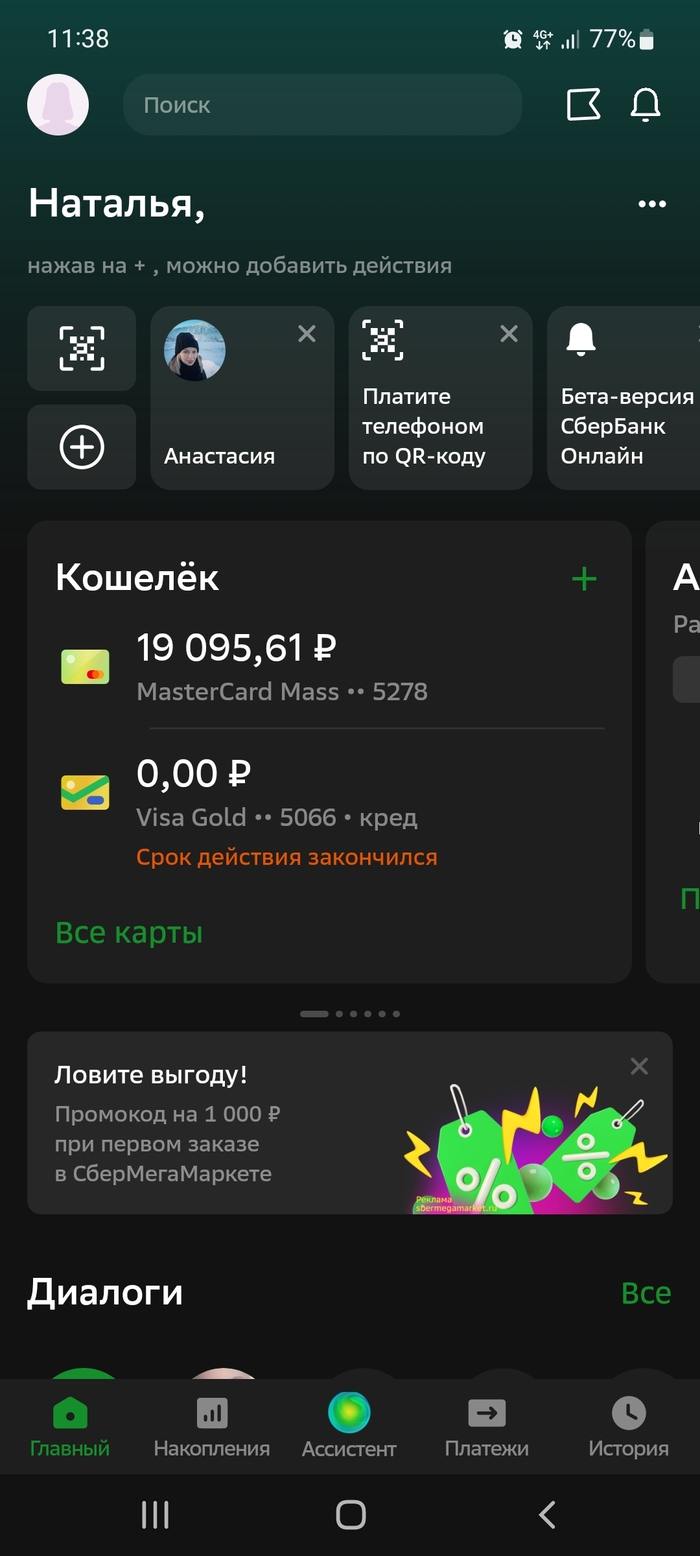Tap the Поиск search field

(322, 105)
